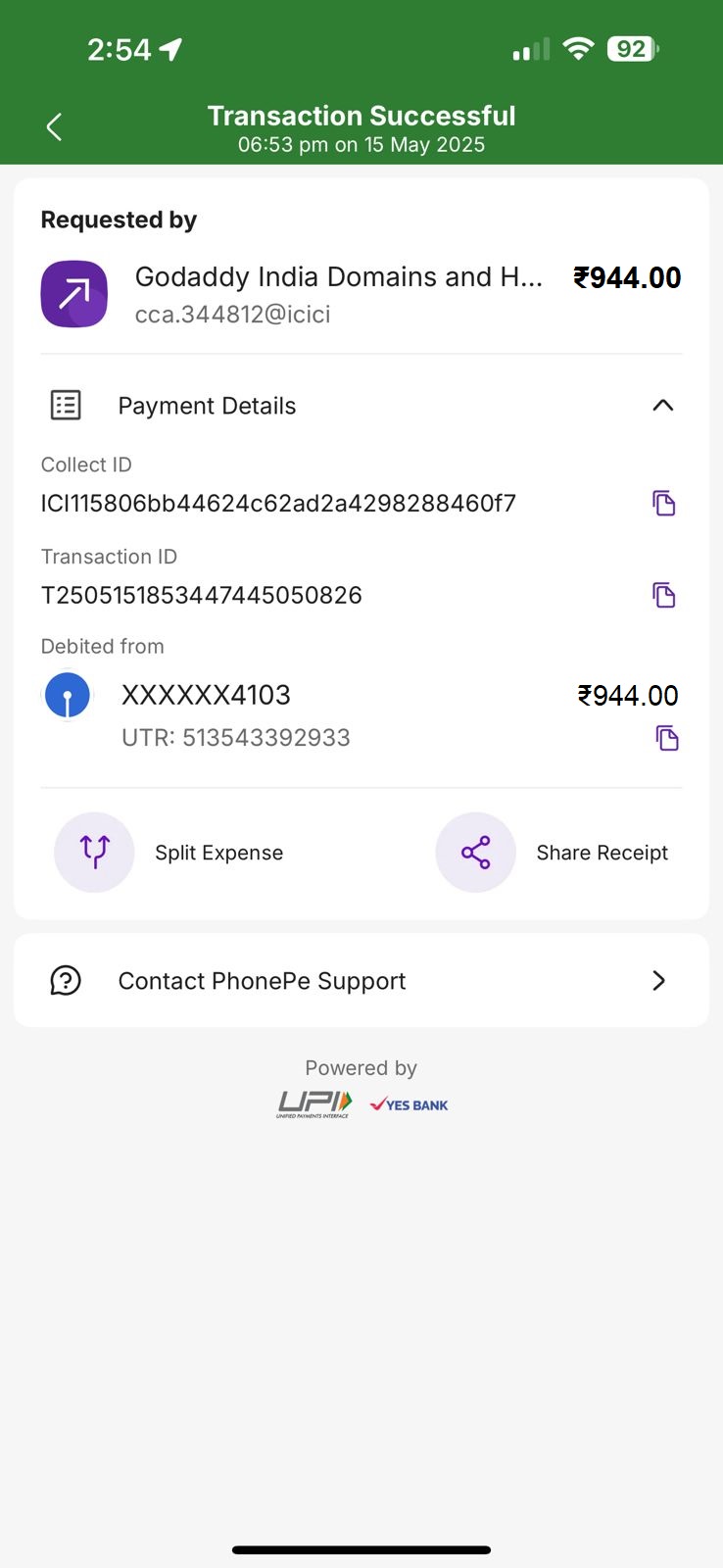
Task: Collapse the Payment Details section
Action: 662,405
